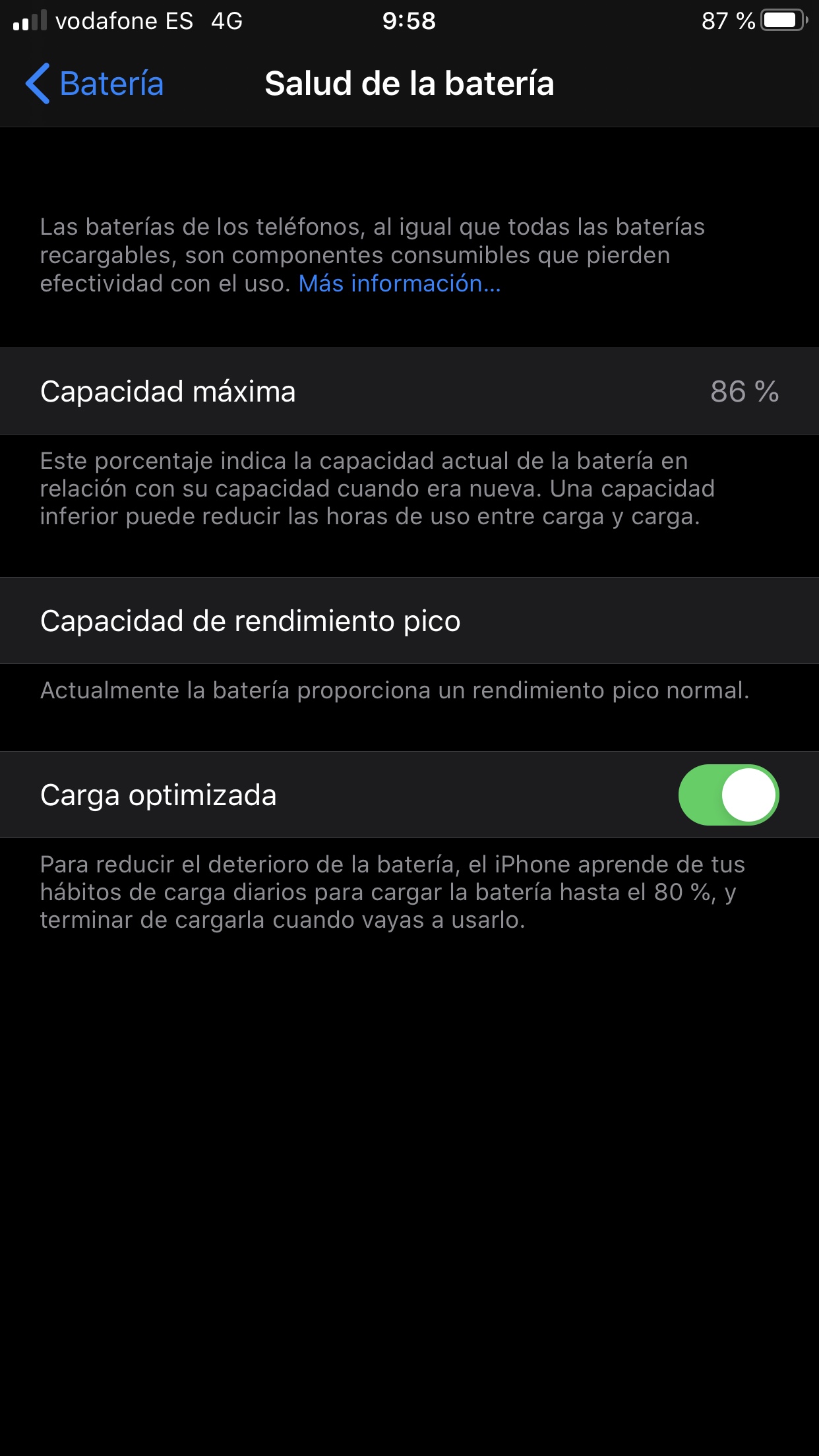Disable Carga optimizada switch
Image resolution: width=819 pixels, height=1456 pixels.
coord(729,795)
